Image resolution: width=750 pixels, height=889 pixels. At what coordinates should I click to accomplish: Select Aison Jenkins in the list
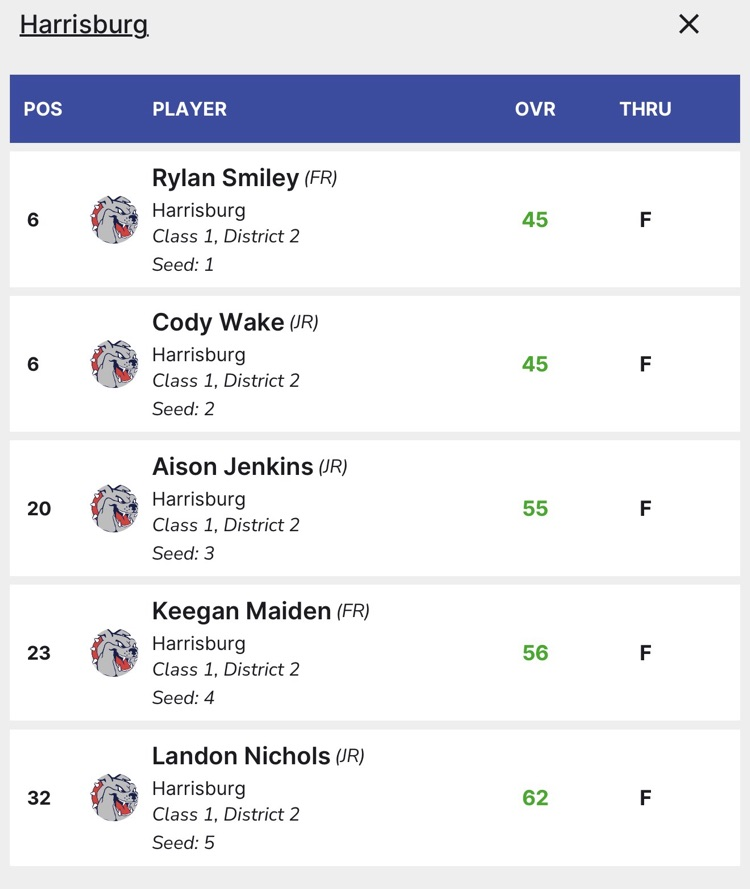[375, 509]
